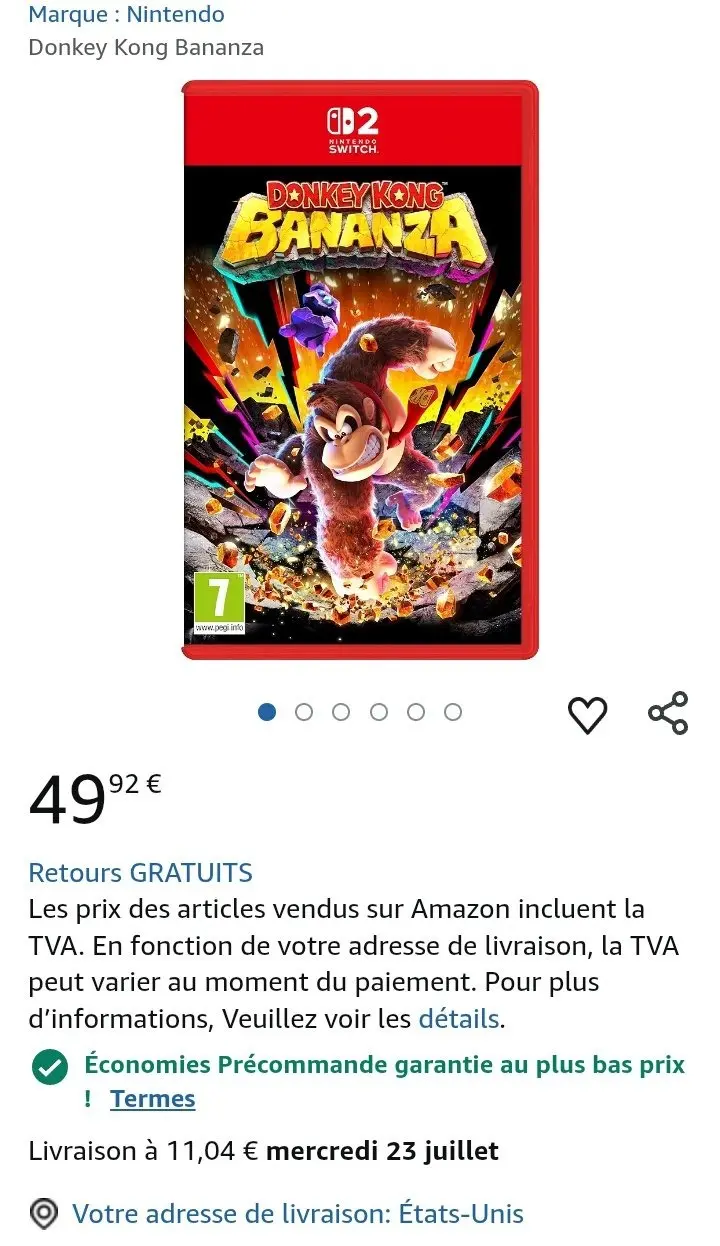Open the Donkey Kong Bananza product image
Screen dimensions: 720x1246
click(x=360, y=370)
